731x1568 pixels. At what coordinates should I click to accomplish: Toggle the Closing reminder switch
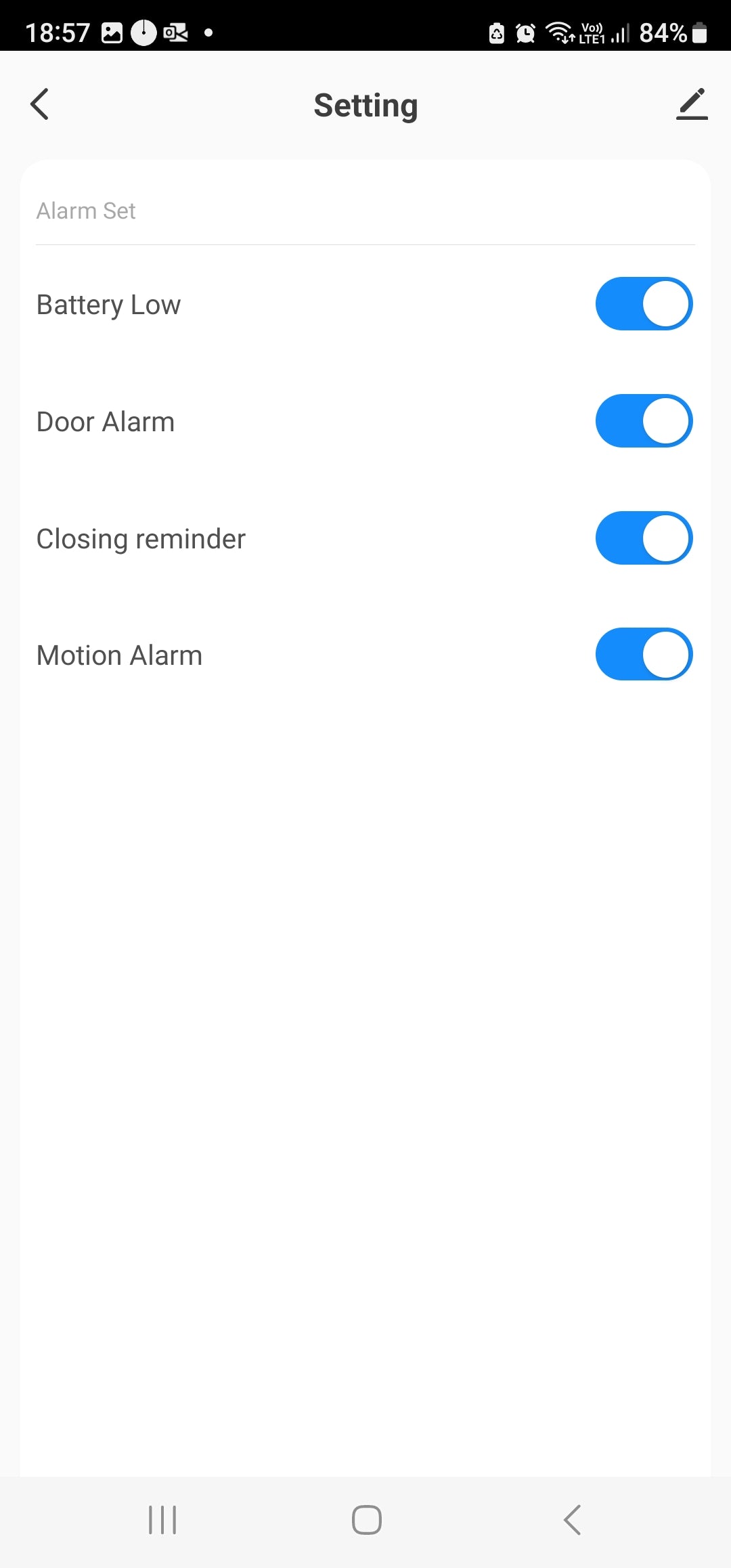click(644, 538)
